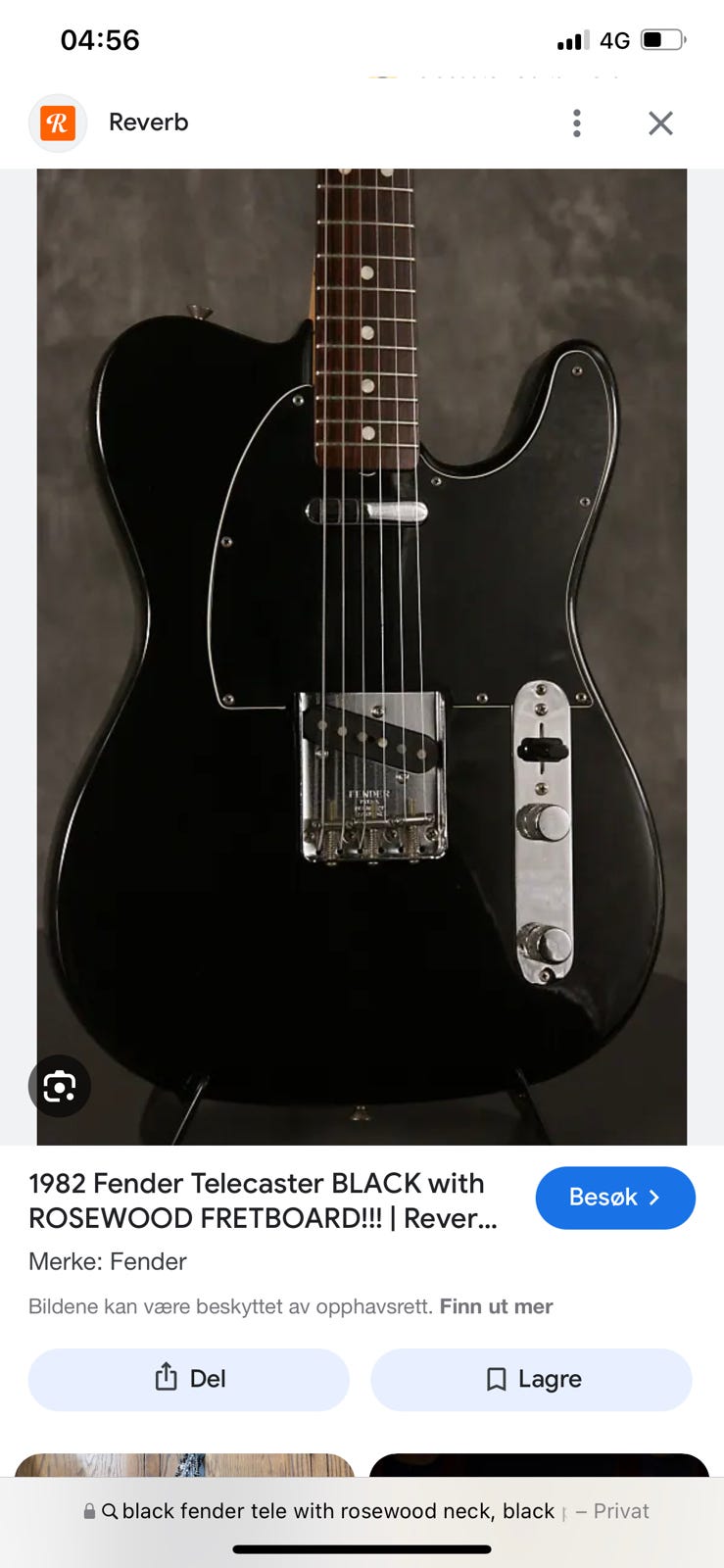Open the Telecaster guitar image
The width and height of the screenshot is (724, 1568).
coord(362,657)
